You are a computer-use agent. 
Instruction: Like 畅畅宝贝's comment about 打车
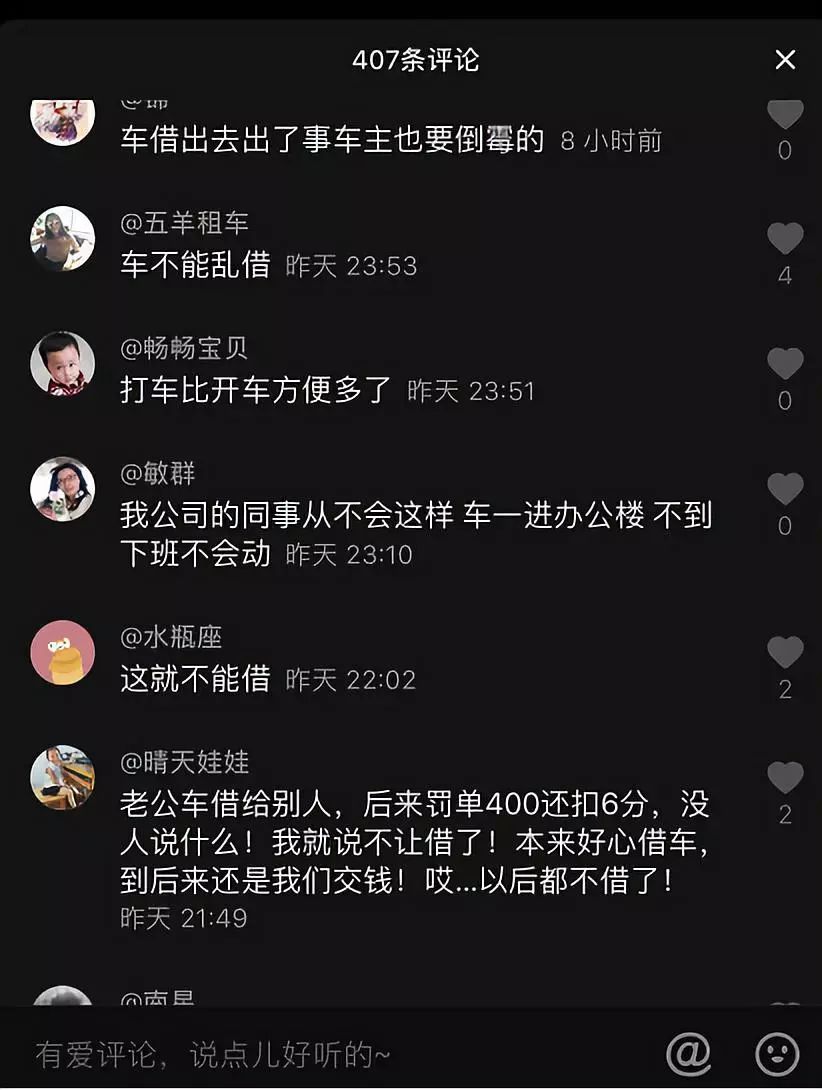(x=785, y=364)
